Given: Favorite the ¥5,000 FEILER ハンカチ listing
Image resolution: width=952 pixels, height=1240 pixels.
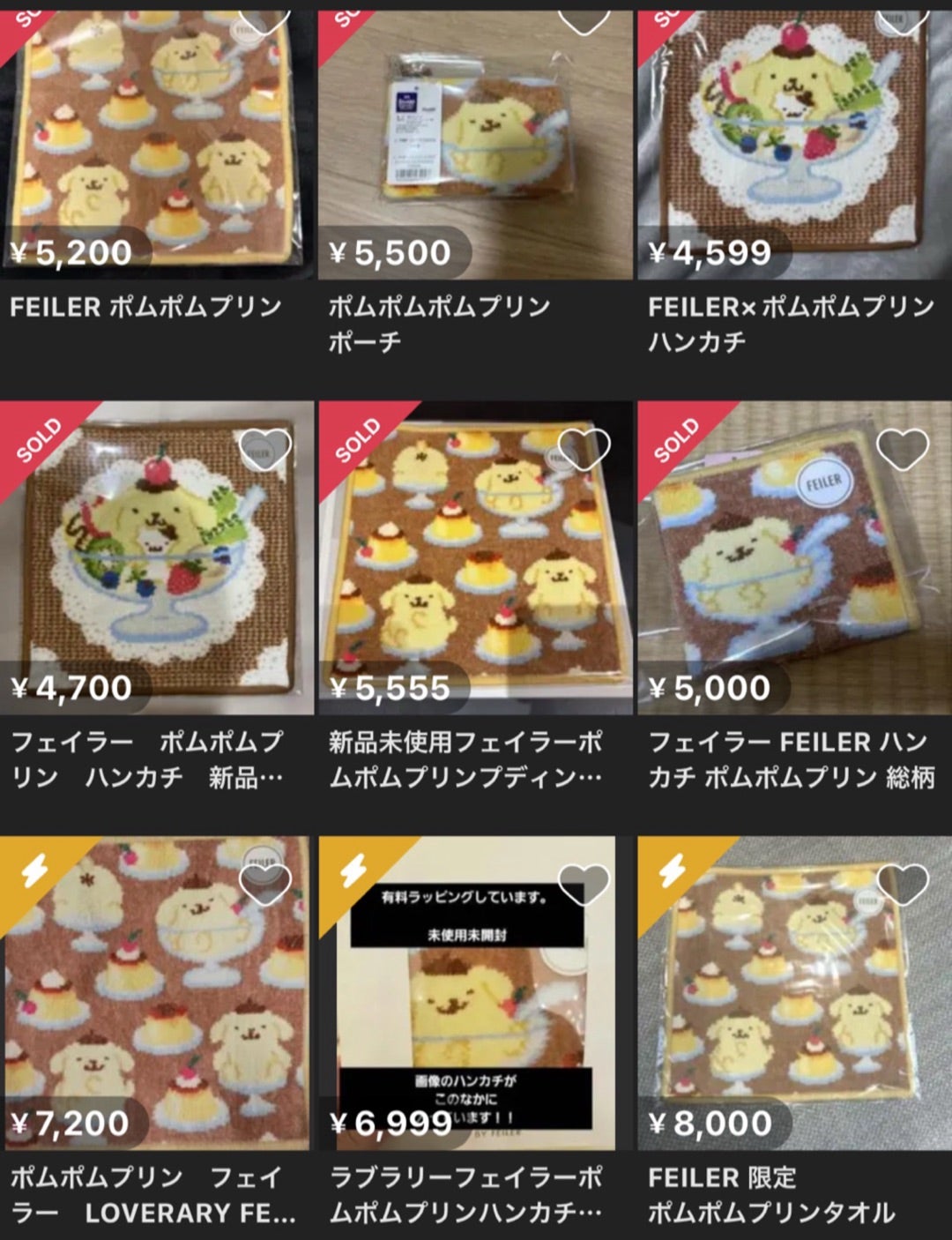Looking at the screenshot, I should click(904, 449).
